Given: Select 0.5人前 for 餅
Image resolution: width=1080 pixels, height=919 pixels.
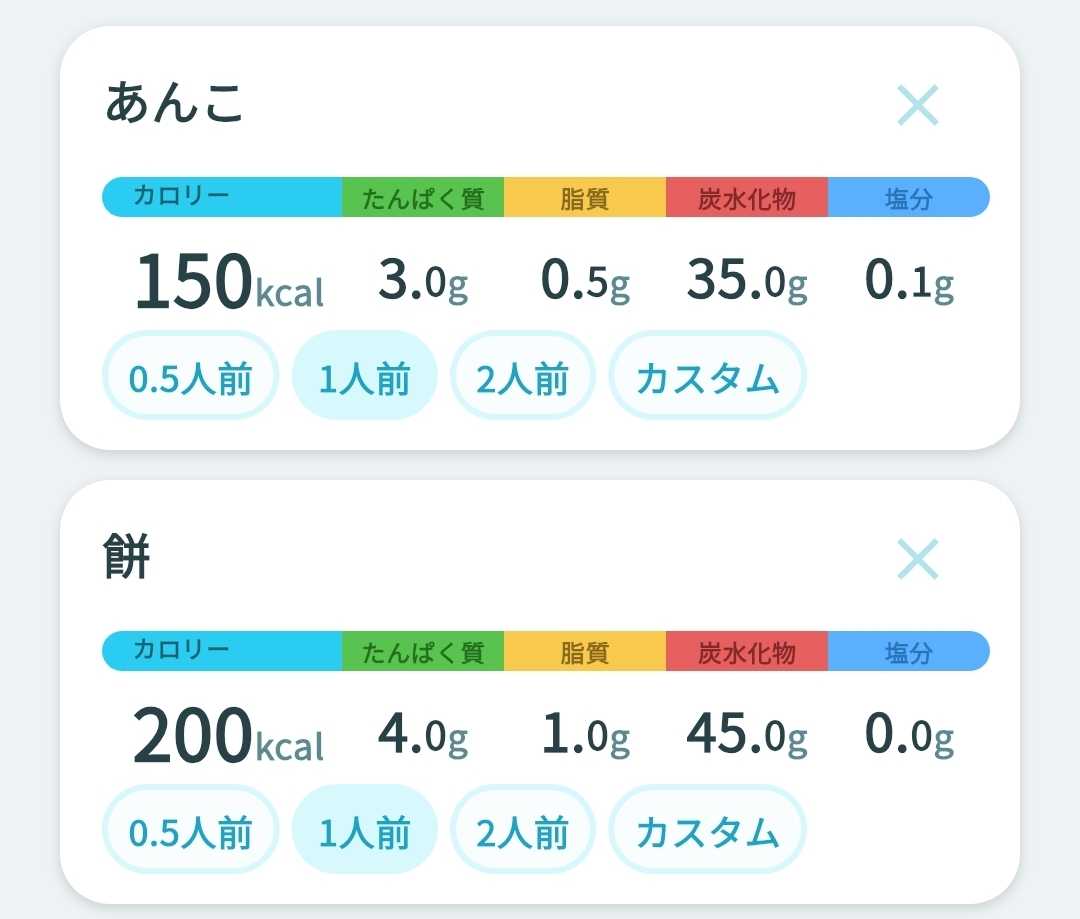Looking at the screenshot, I should [190, 829].
